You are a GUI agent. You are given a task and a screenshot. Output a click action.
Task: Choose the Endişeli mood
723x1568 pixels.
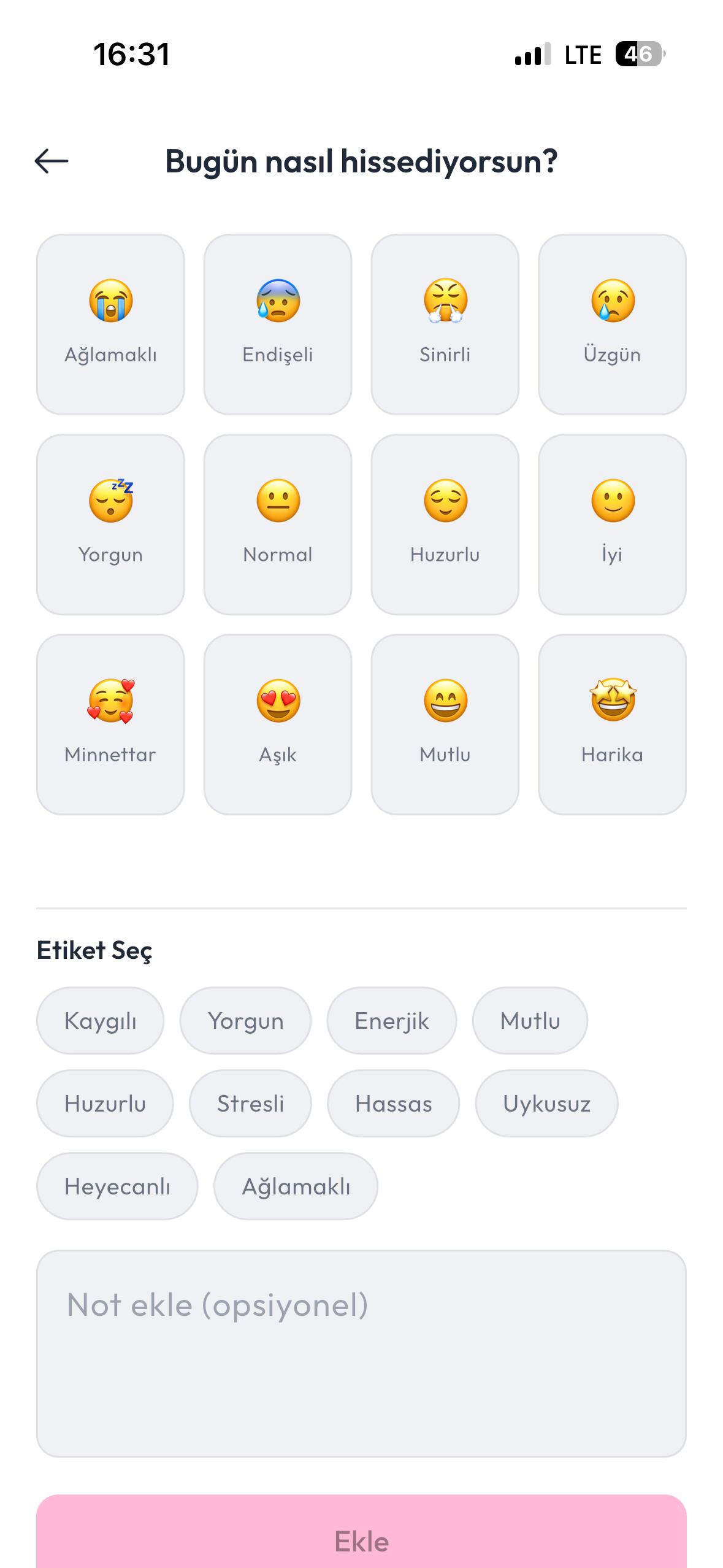[x=278, y=325]
